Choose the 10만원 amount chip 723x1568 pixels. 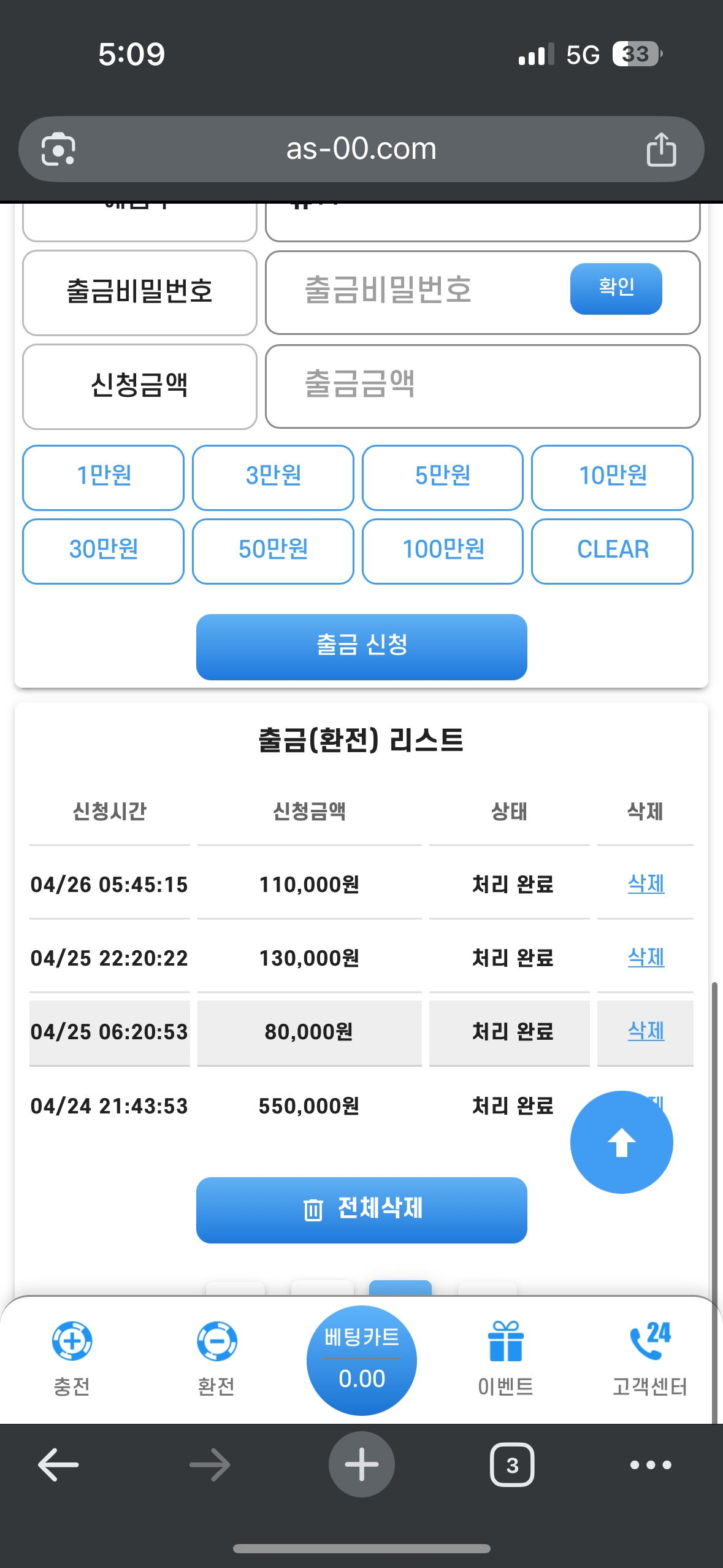(x=612, y=477)
